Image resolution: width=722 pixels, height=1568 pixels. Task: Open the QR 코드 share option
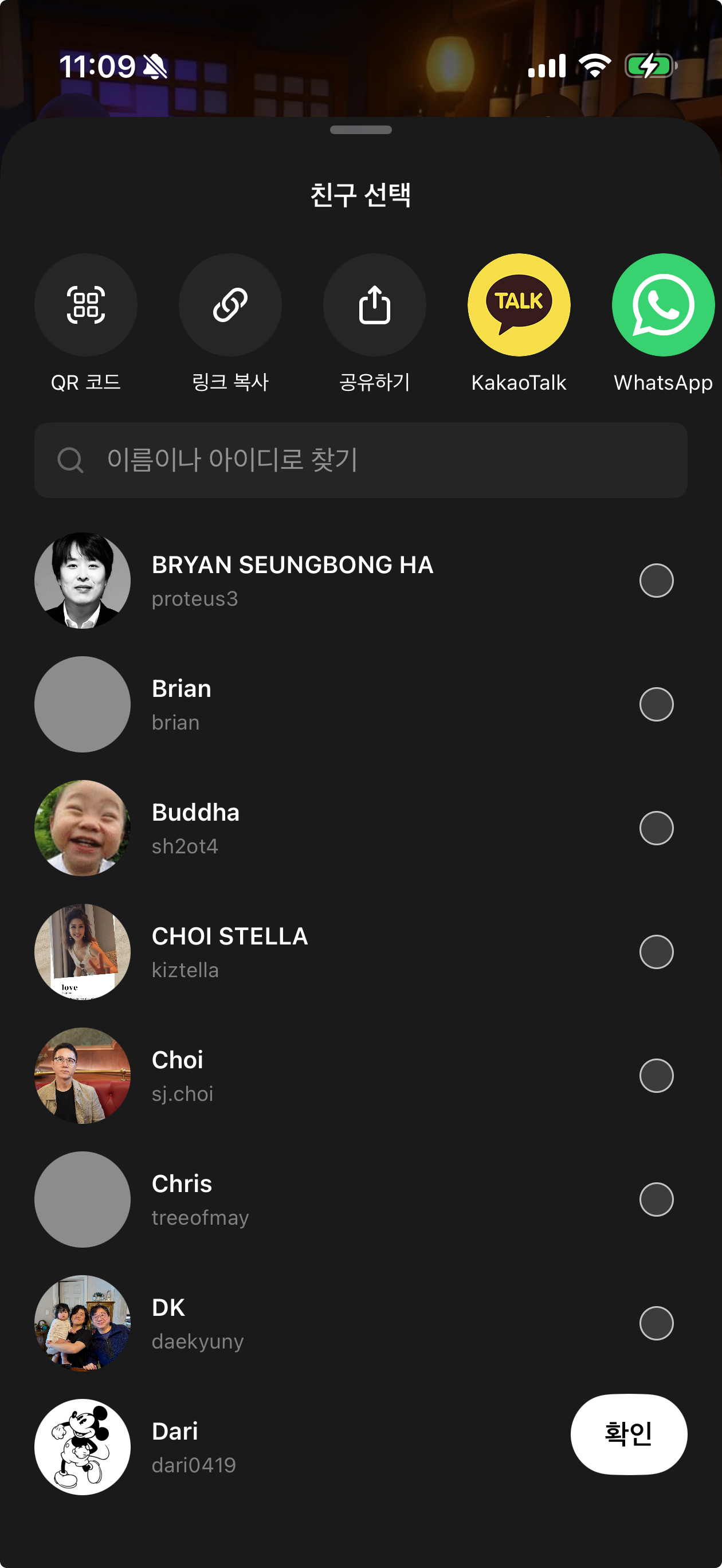86,305
